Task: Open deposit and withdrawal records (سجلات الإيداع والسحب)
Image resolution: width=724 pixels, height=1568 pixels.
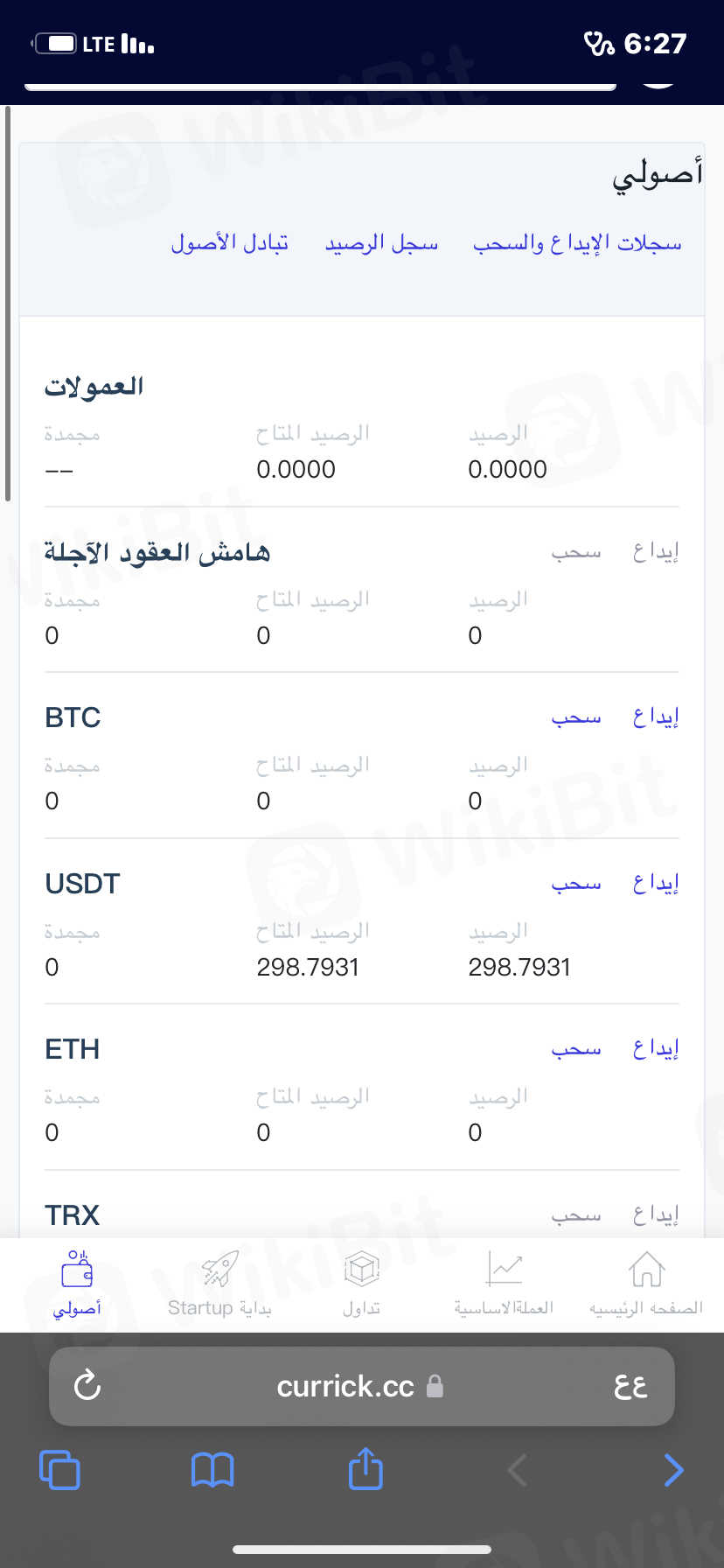Action: [577, 242]
